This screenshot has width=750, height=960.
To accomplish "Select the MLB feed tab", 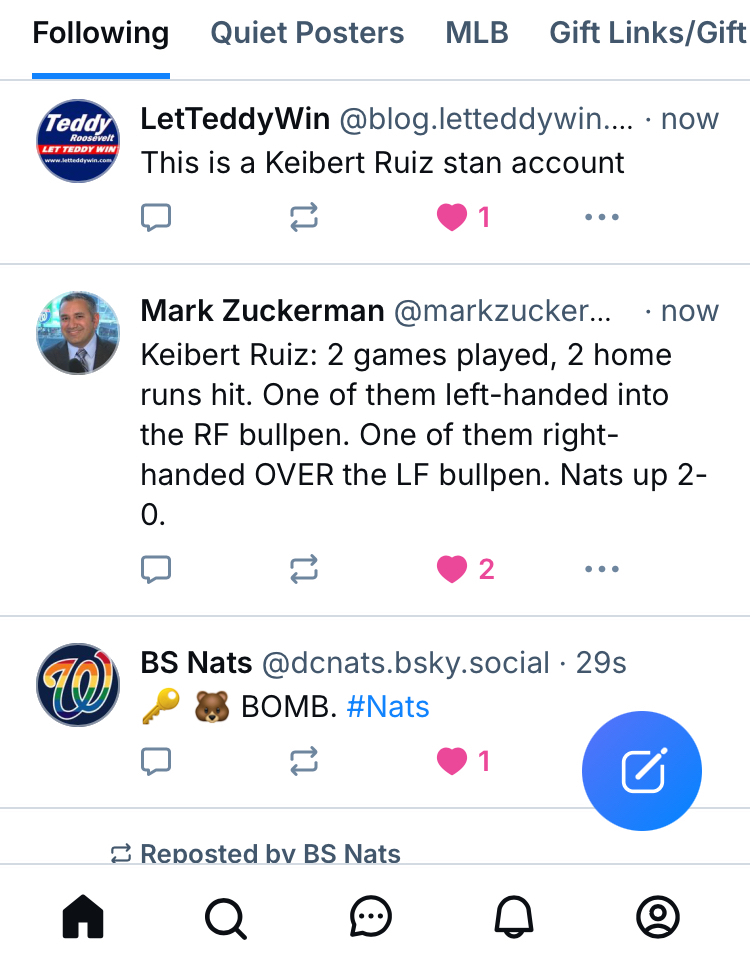I will 477,33.
